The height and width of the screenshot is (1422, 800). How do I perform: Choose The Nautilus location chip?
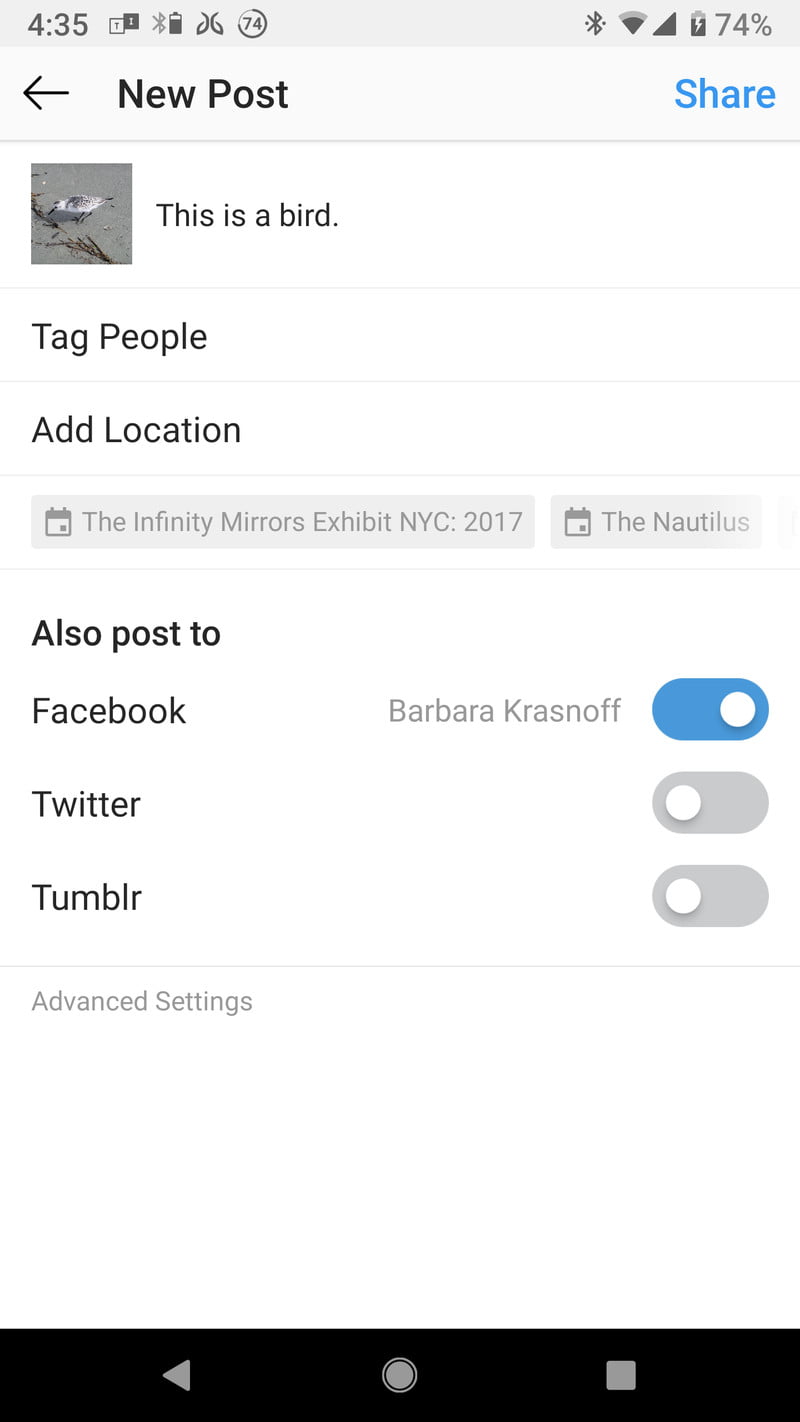click(656, 522)
